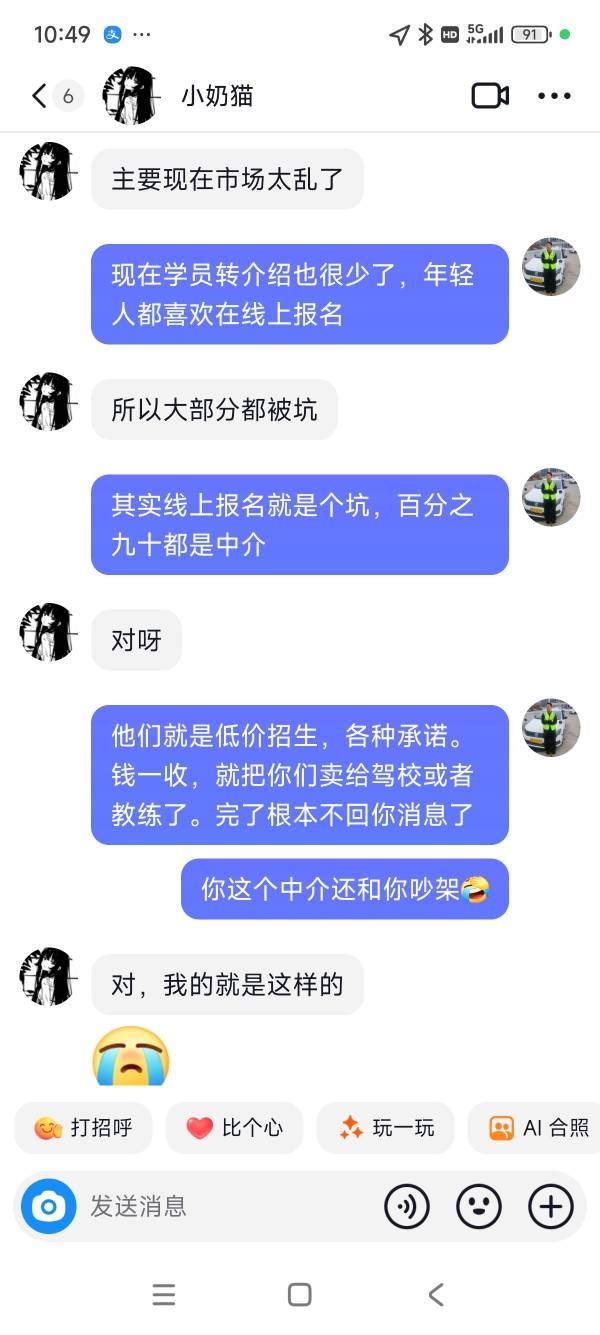Open the plus attachments menu
Screen dimensions: 600x1335
[551, 1207]
